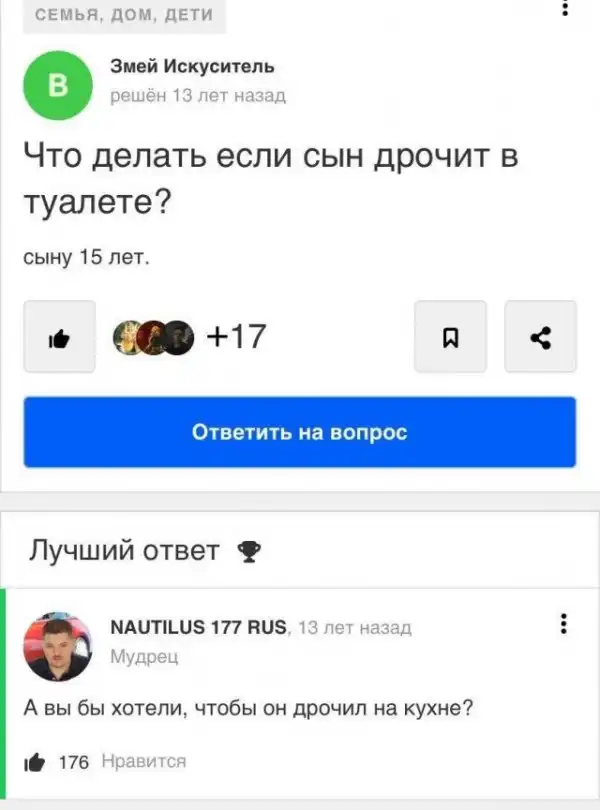The width and height of the screenshot is (600, 810).
Task: Open the 'Семья, дом, дети' category
Action: pos(123,14)
